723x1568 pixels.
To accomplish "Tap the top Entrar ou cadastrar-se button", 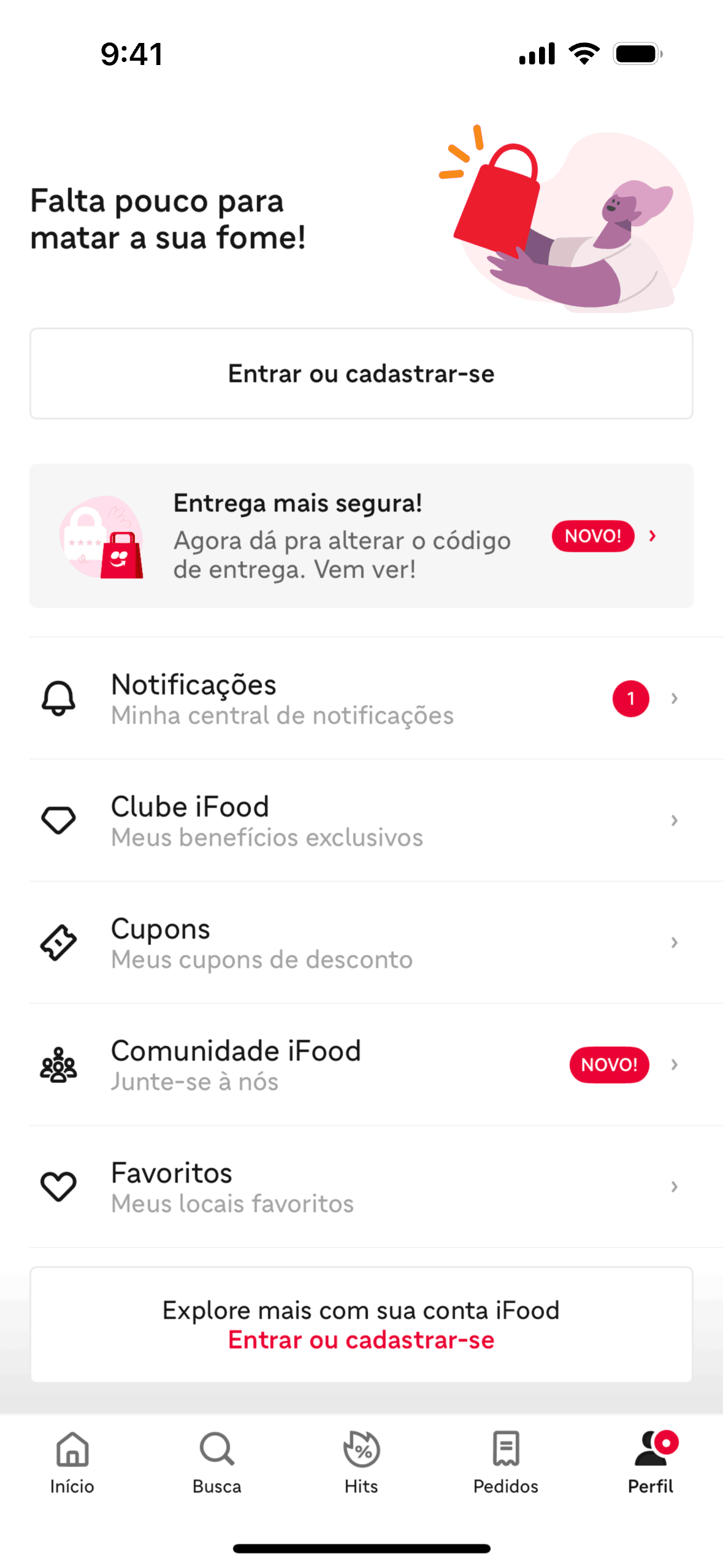I will pyautogui.click(x=361, y=374).
